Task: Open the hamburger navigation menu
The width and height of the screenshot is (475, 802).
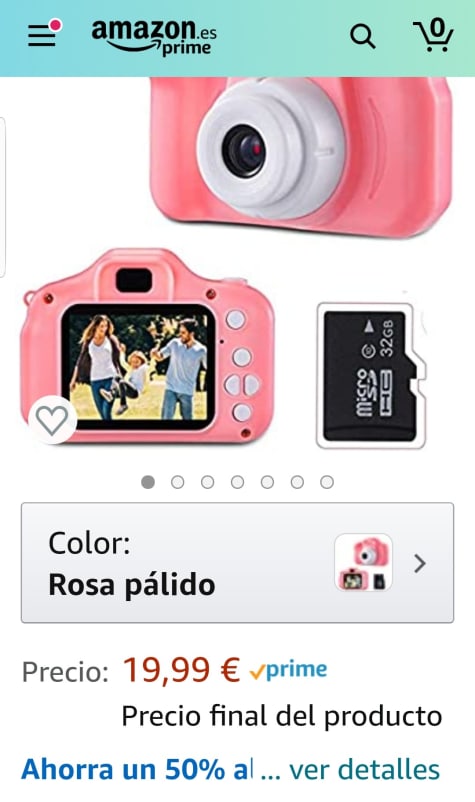Action: pos(42,35)
